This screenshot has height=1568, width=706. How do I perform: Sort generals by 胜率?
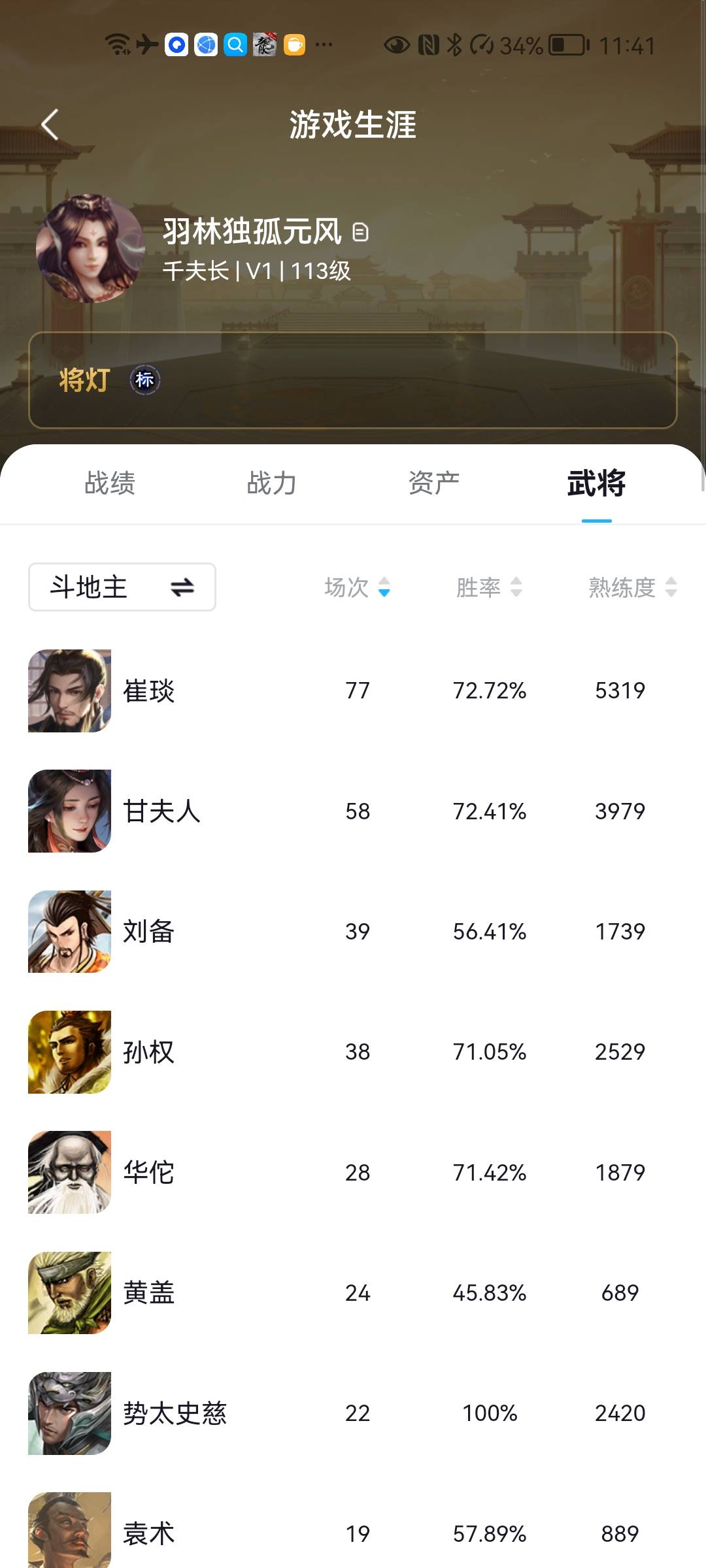coord(489,587)
